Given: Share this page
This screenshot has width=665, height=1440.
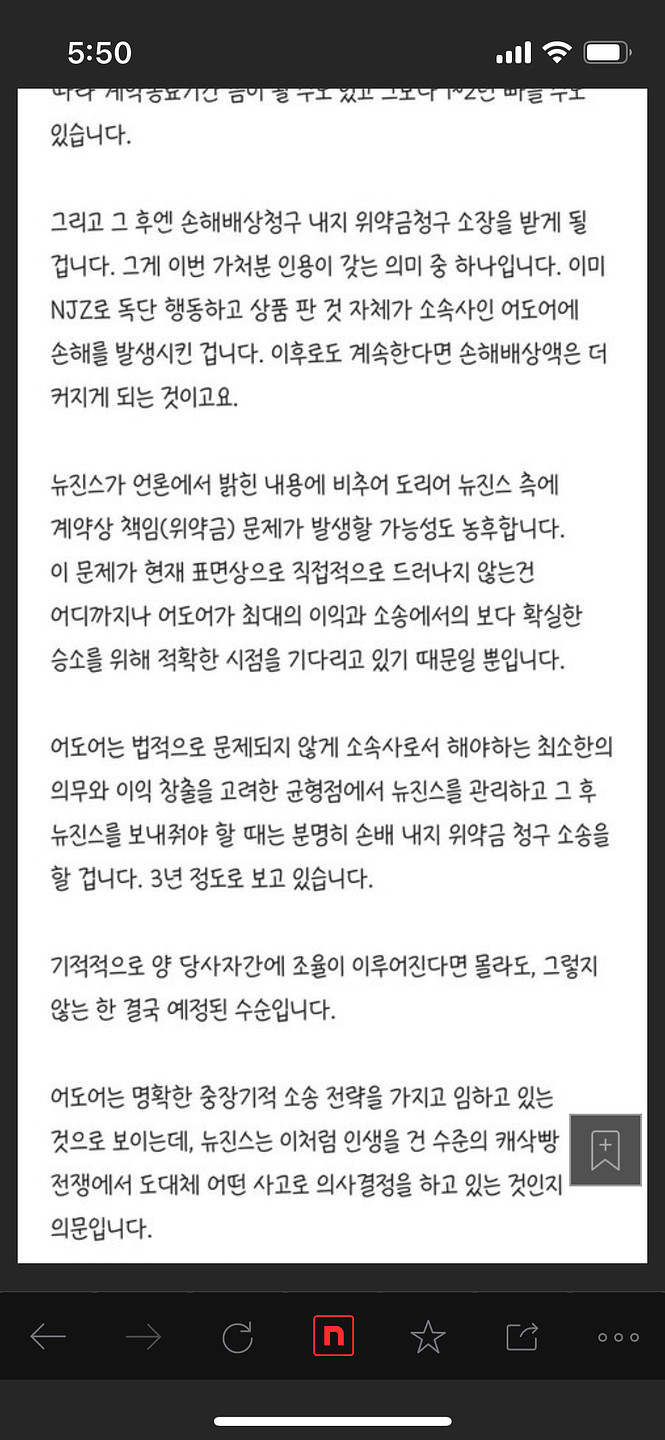Looking at the screenshot, I should pos(523,1337).
